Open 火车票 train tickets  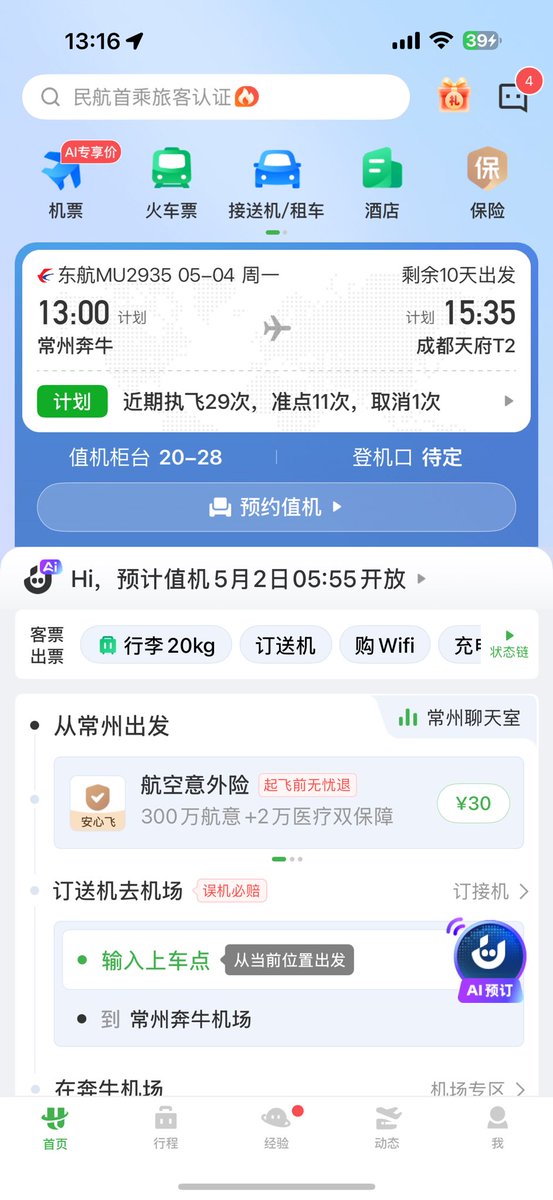click(x=171, y=182)
